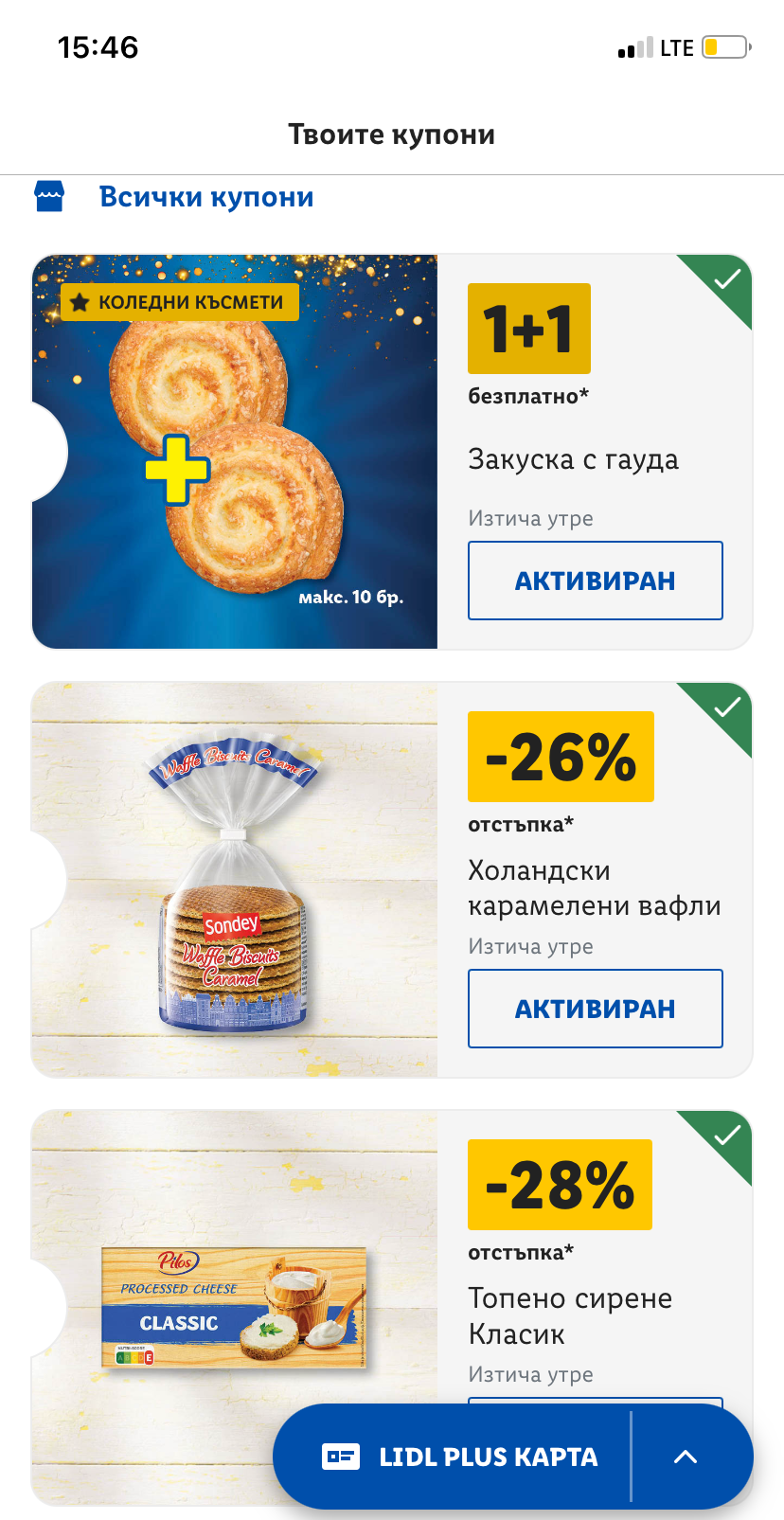Viewport: 784px width, 1520px height.
Task: Tap АКТИВИРАН on Холандски карамелени вафли coupon
Action: 595,1009
